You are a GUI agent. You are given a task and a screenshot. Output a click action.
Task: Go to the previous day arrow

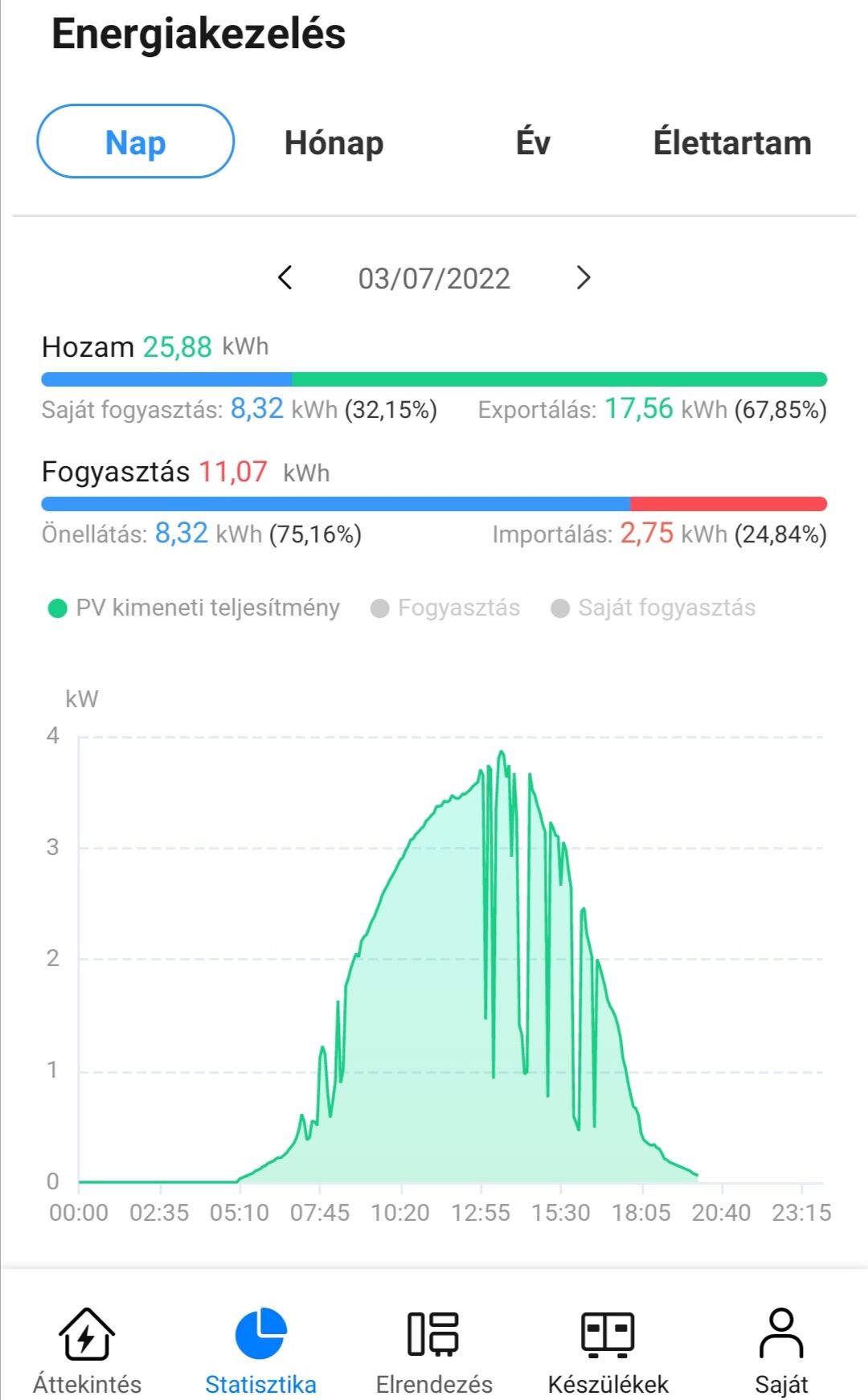point(285,278)
